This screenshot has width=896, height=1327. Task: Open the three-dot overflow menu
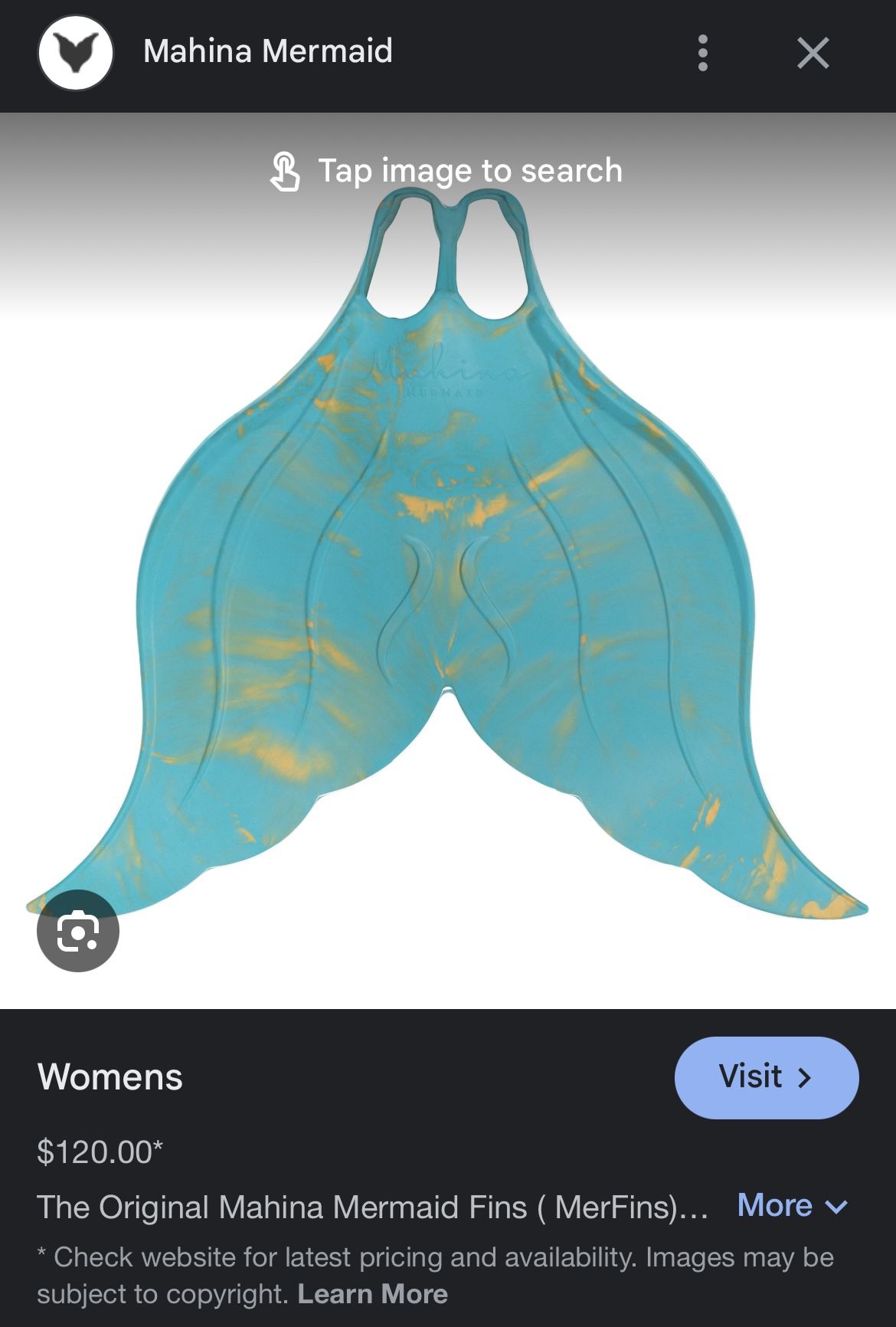702,53
